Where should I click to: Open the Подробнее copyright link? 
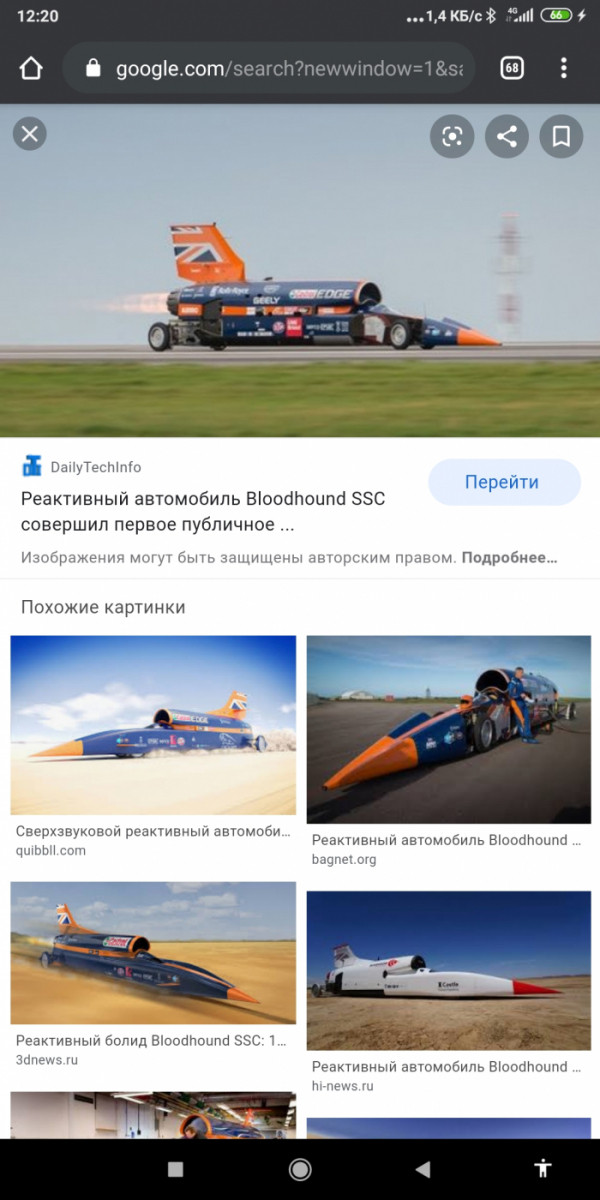(509, 558)
